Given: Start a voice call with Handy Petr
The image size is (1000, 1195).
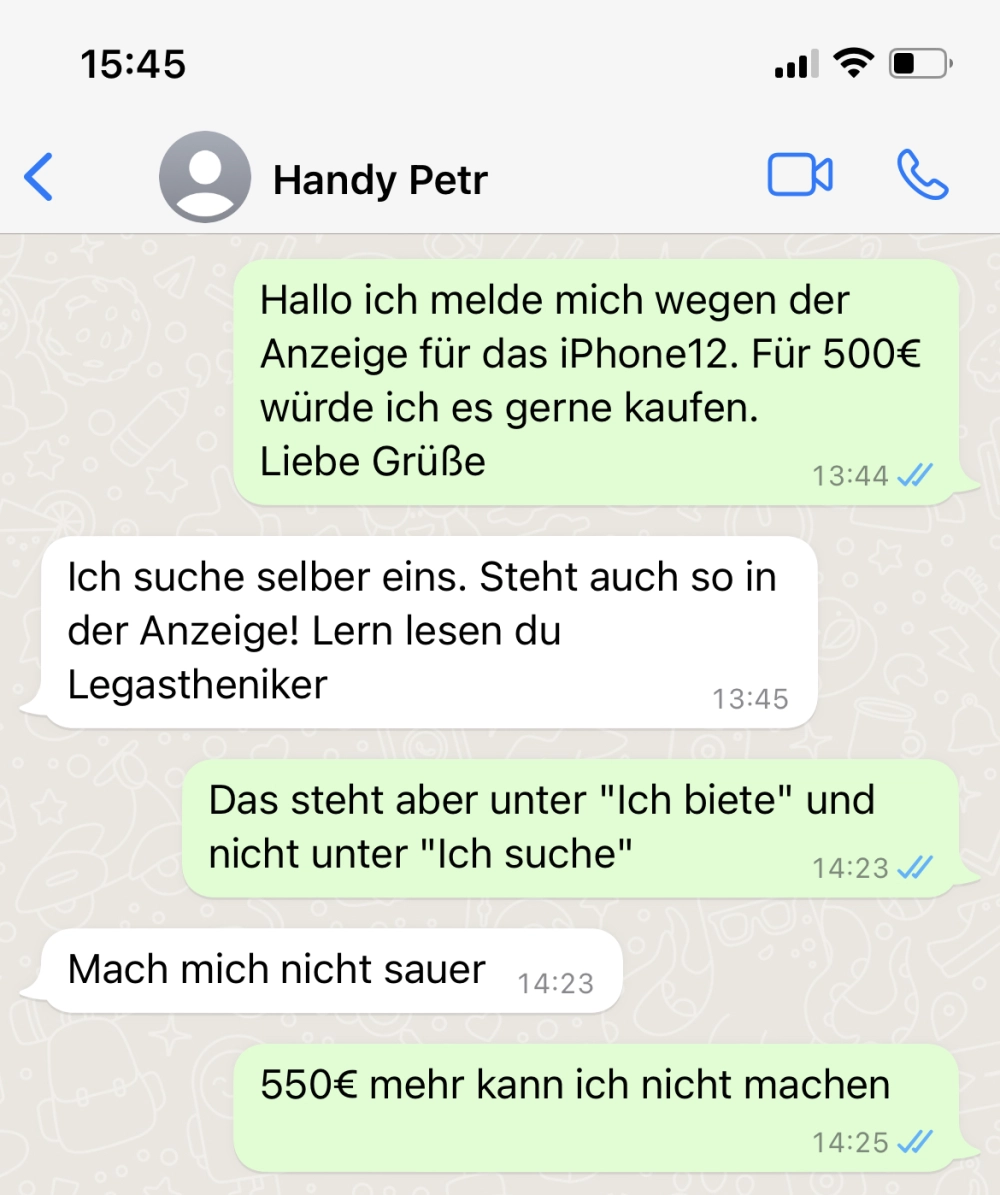Looking at the screenshot, I should (922, 176).
